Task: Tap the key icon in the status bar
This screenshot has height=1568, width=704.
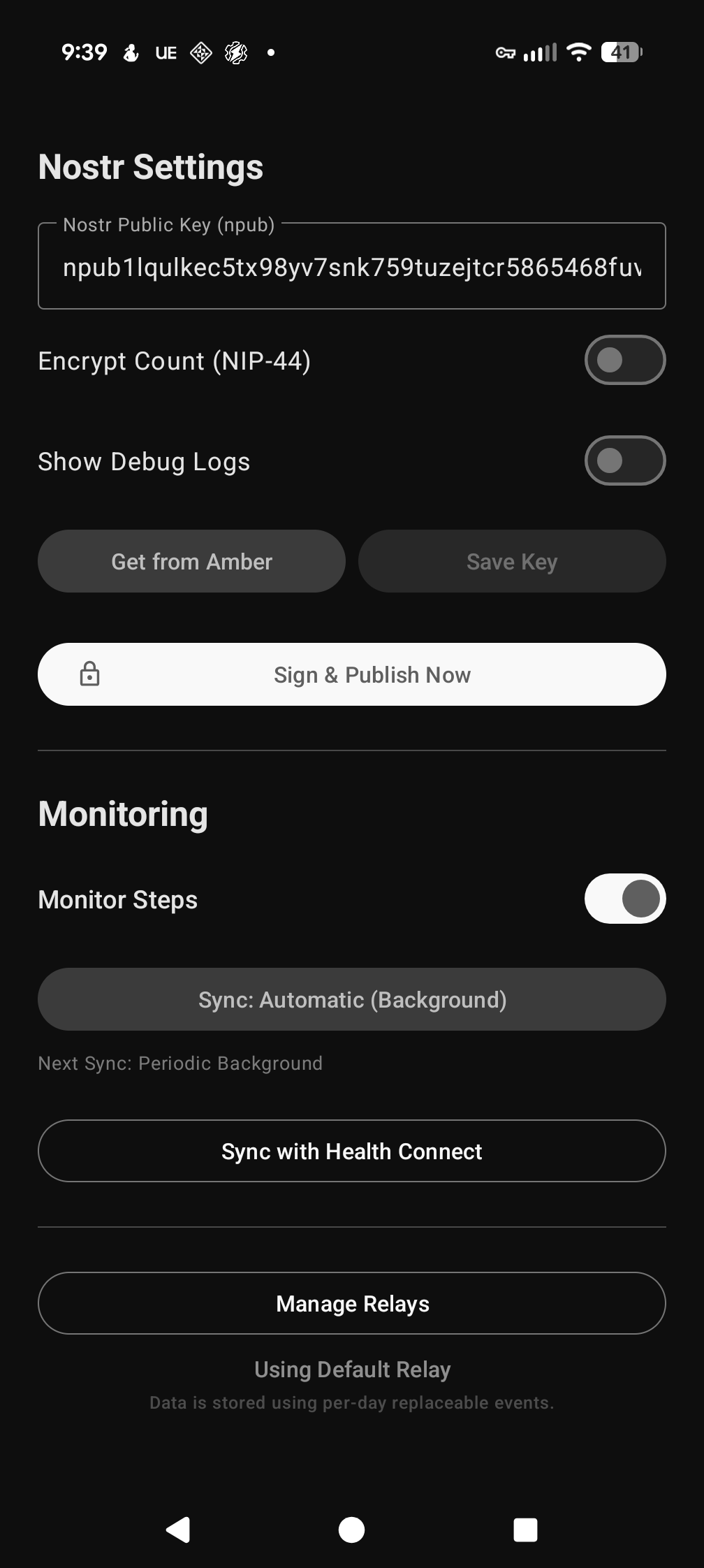Action: [505, 51]
